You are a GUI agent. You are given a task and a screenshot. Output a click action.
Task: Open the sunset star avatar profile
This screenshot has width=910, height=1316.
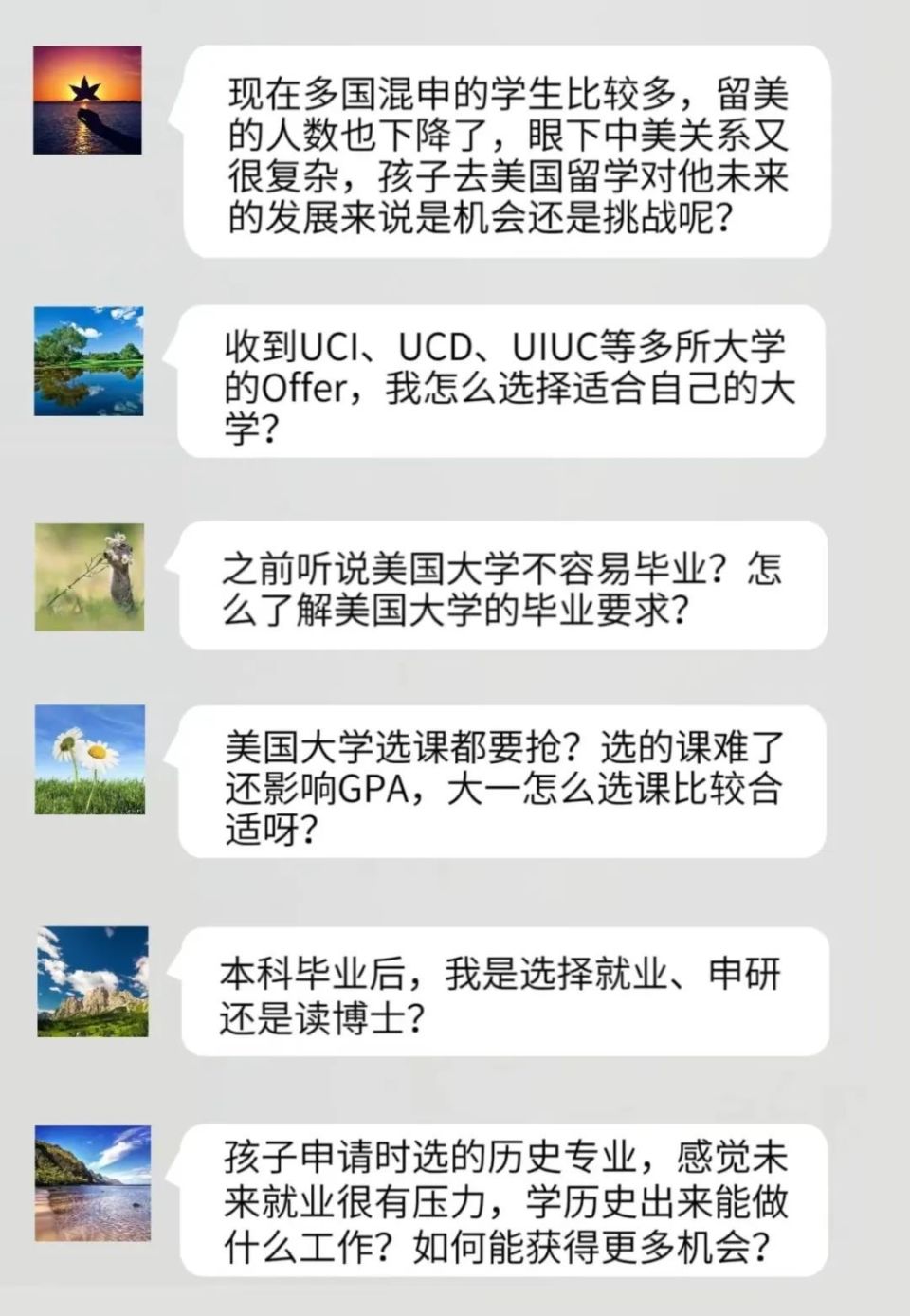(x=87, y=101)
